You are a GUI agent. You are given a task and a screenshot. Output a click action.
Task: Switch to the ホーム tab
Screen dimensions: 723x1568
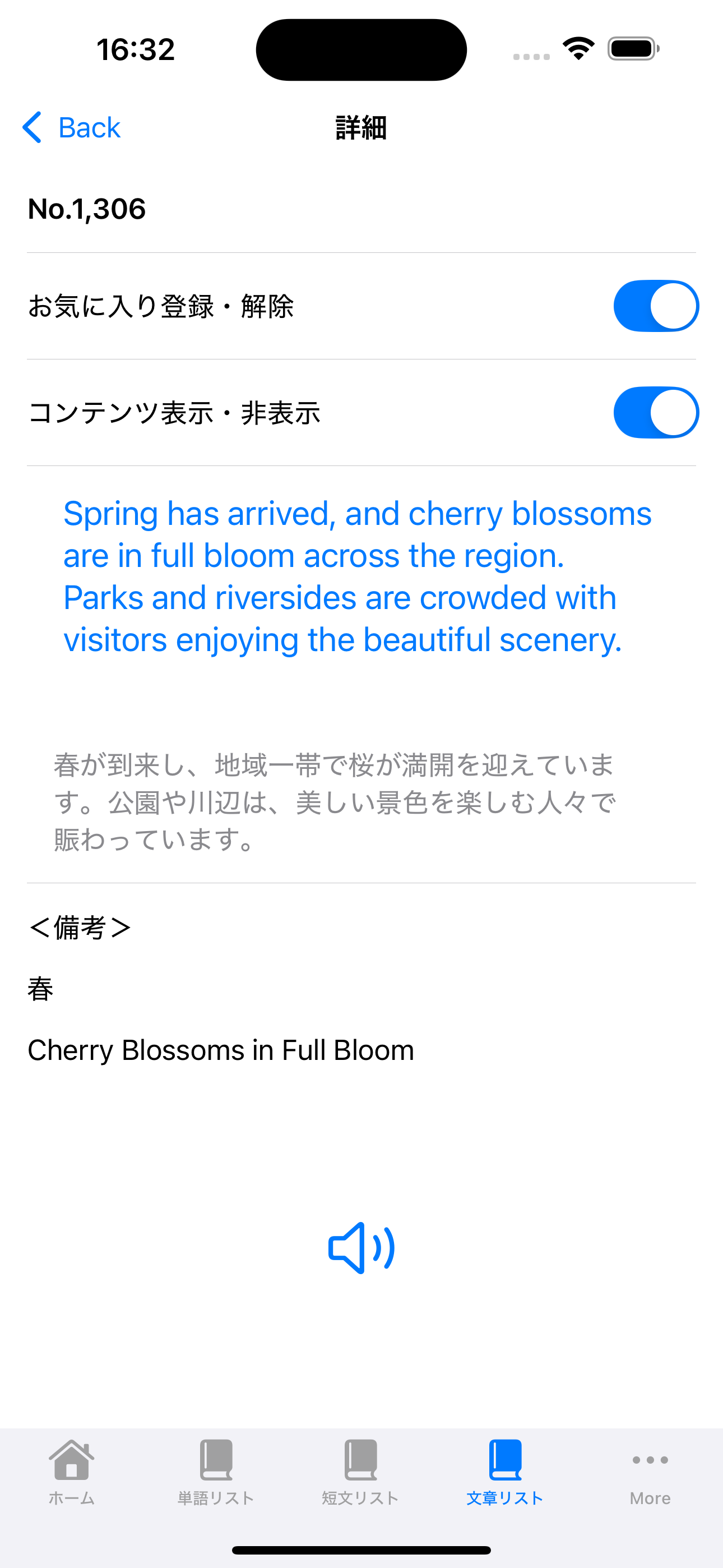pyautogui.click(x=72, y=1472)
